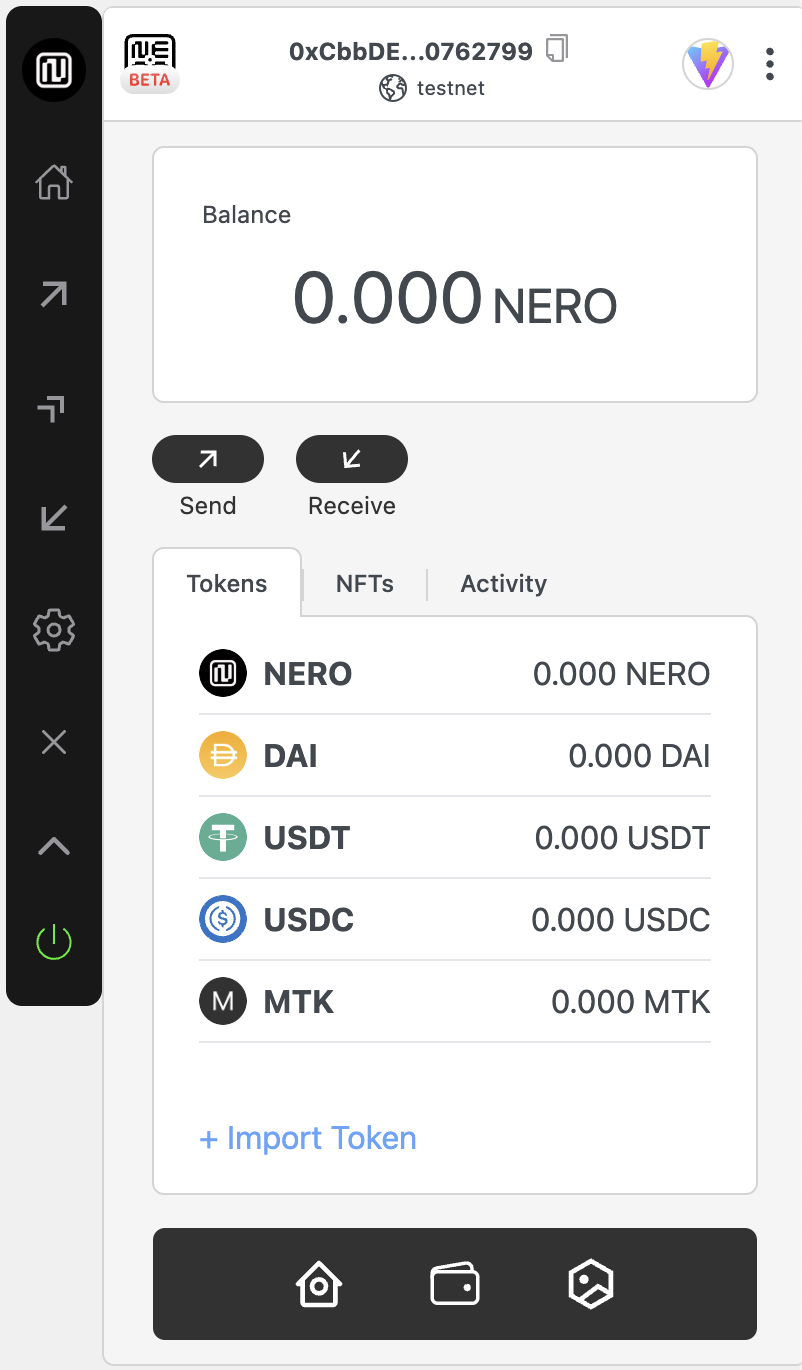Open the NERO token row
This screenshot has width=802, height=1370.
tap(454, 674)
